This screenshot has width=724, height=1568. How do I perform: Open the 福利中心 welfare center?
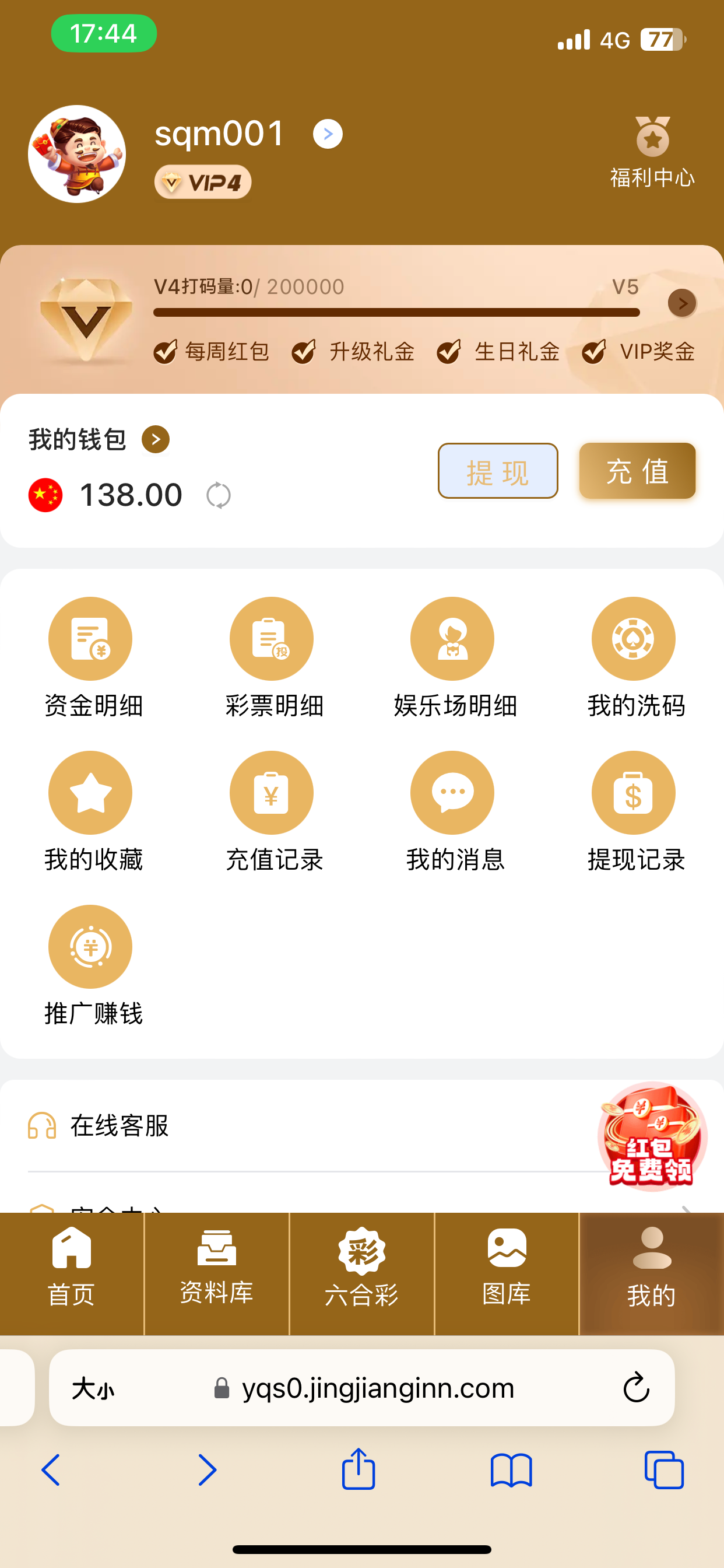point(652,152)
